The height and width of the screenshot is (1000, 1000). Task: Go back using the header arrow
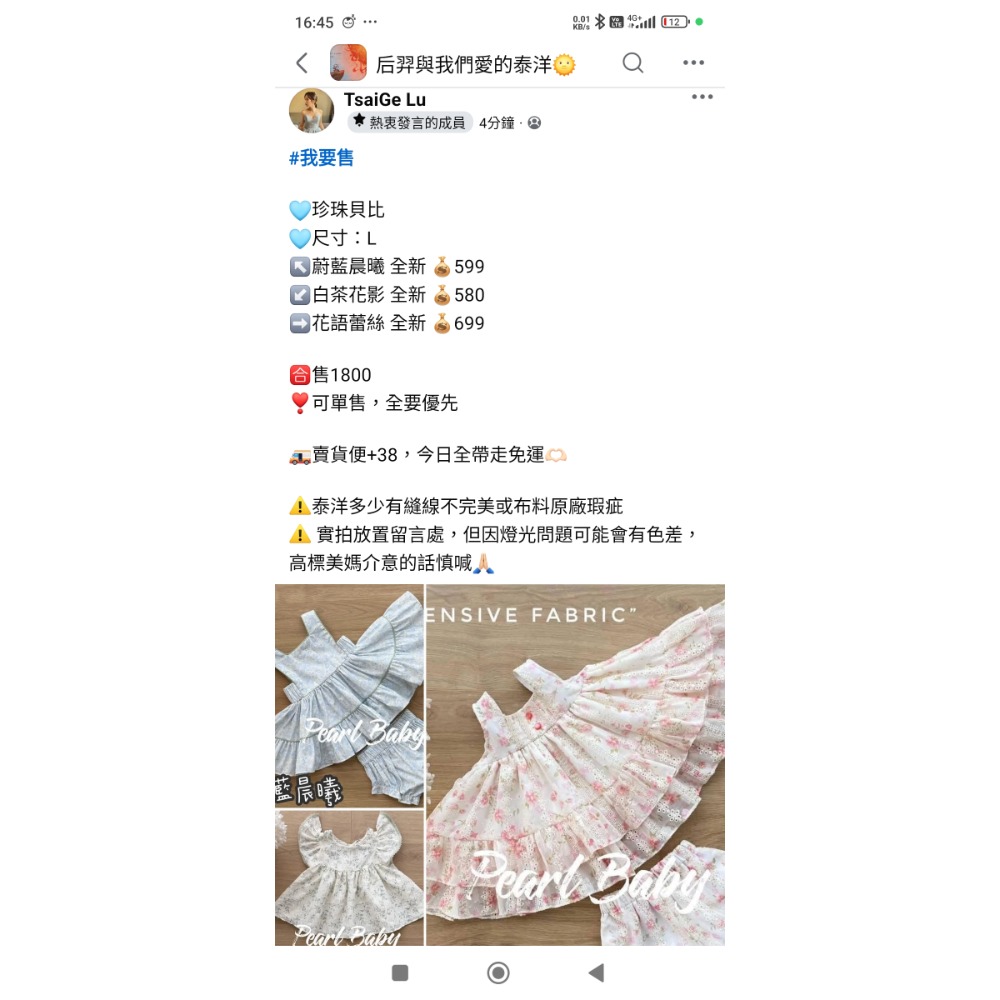[302, 63]
